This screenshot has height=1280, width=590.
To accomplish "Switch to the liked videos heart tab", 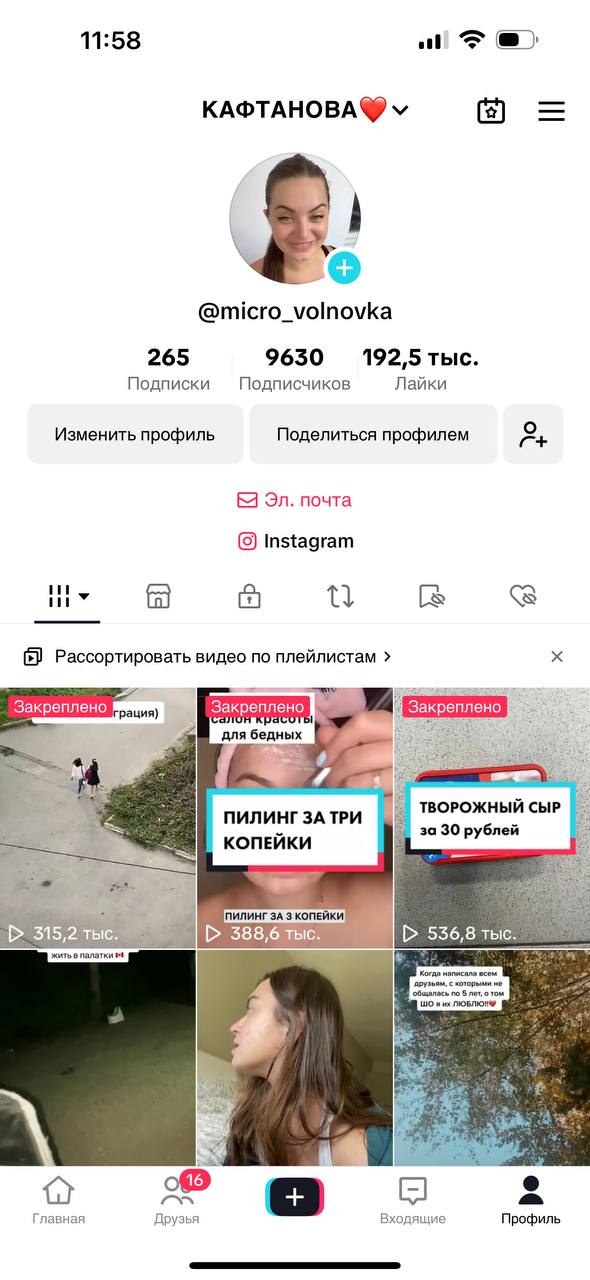I will coord(522,597).
